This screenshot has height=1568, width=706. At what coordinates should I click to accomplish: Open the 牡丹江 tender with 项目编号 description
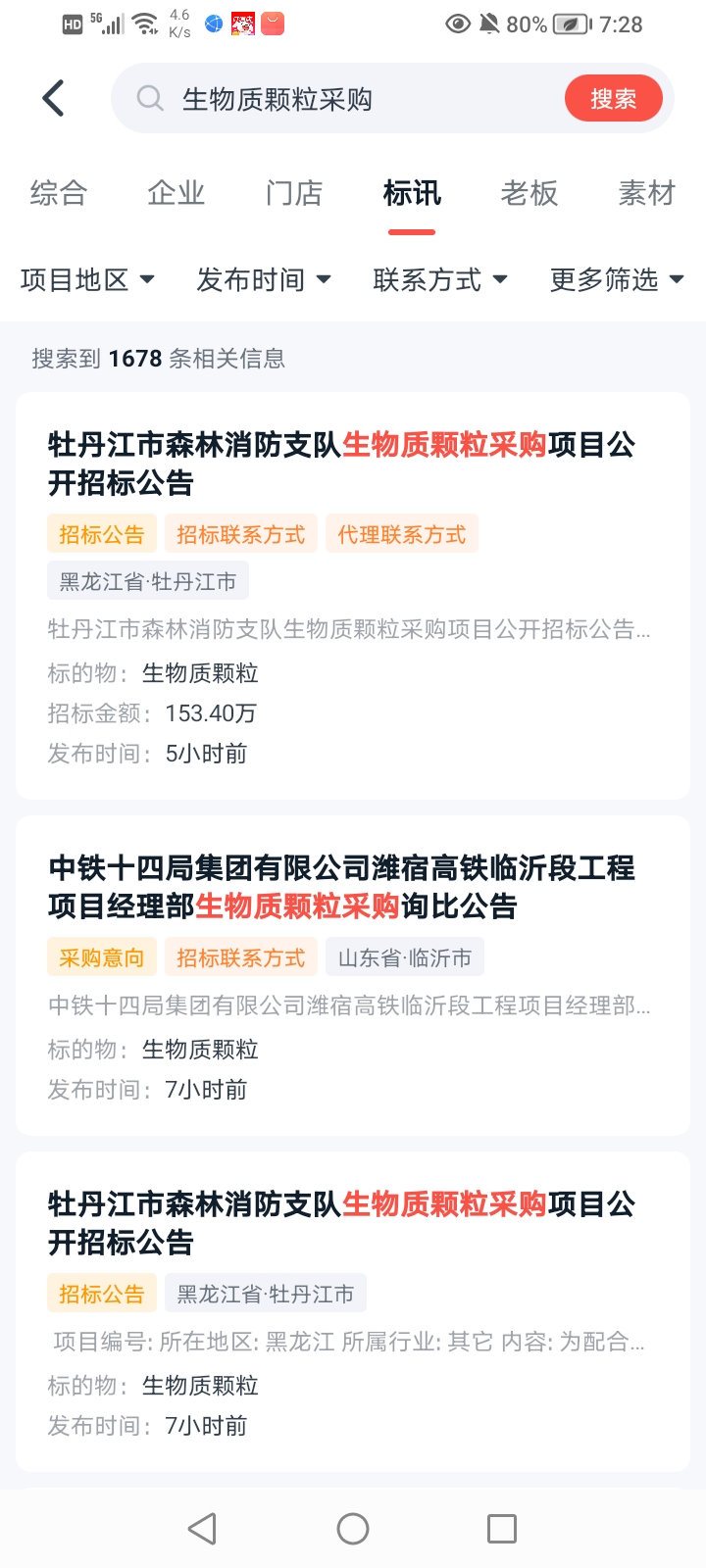[x=341, y=1222]
